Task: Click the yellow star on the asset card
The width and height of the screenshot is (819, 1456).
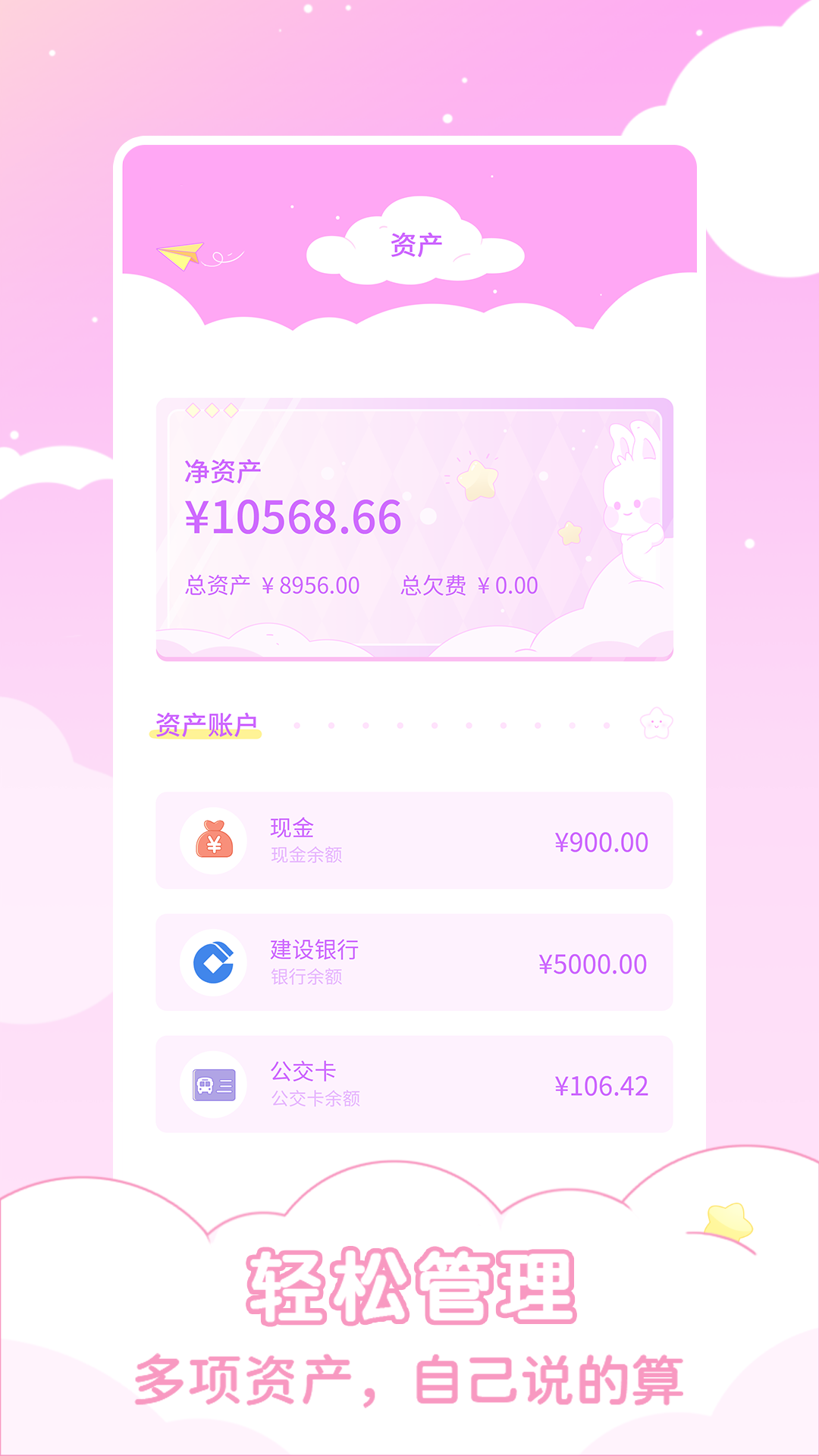Action: tap(476, 482)
